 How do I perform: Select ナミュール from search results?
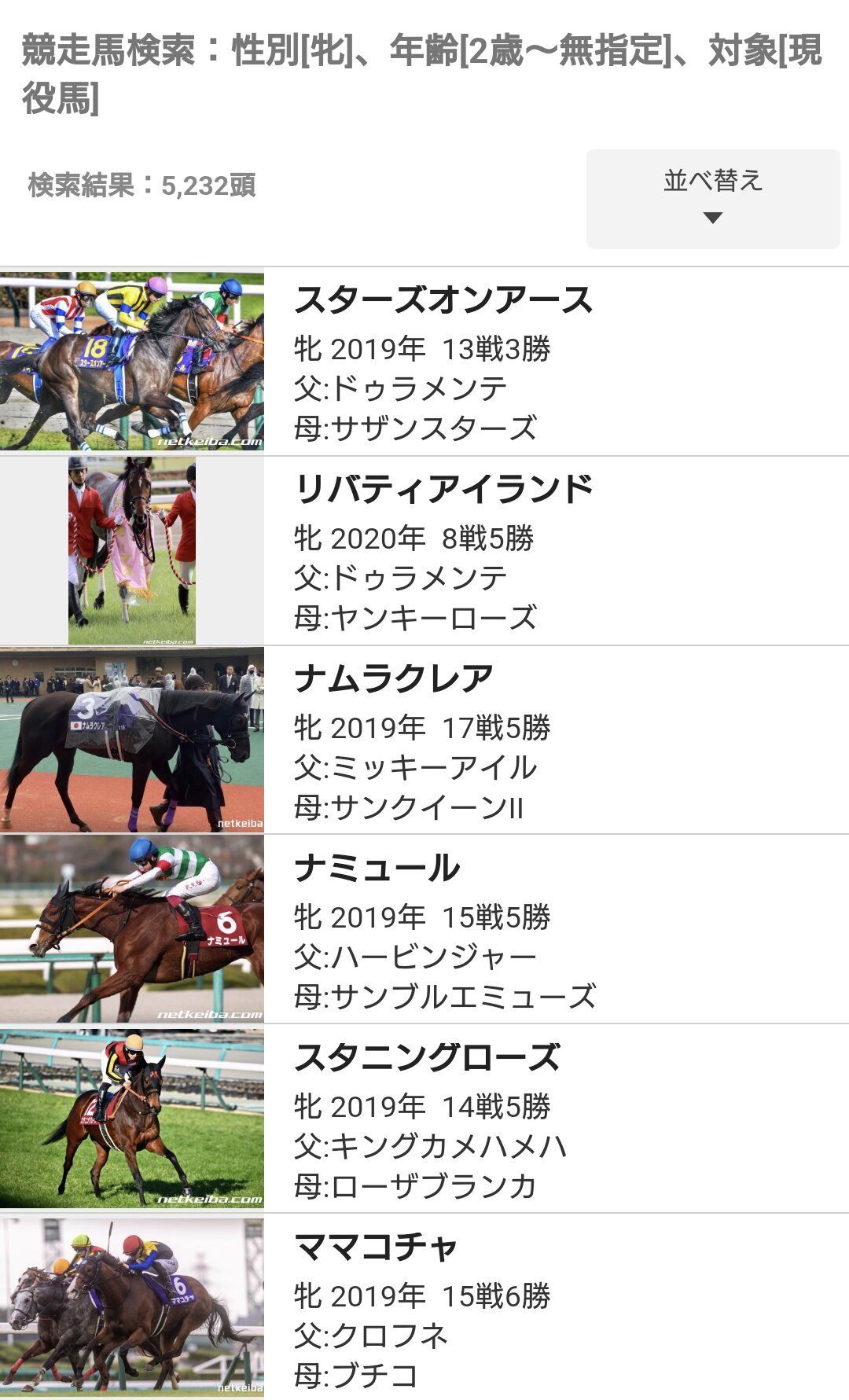click(377, 869)
